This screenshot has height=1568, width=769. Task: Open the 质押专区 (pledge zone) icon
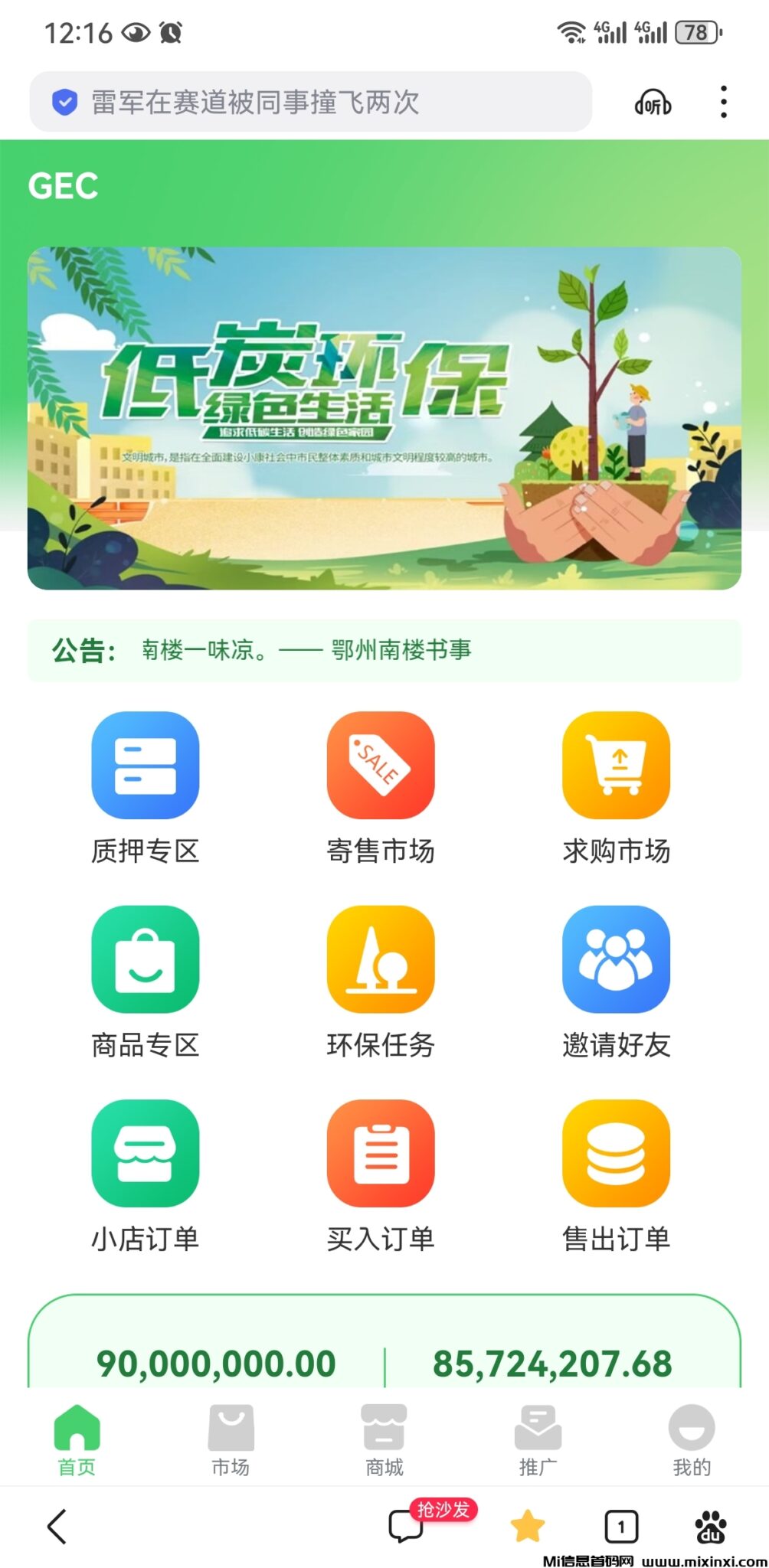[x=146, y=766]
